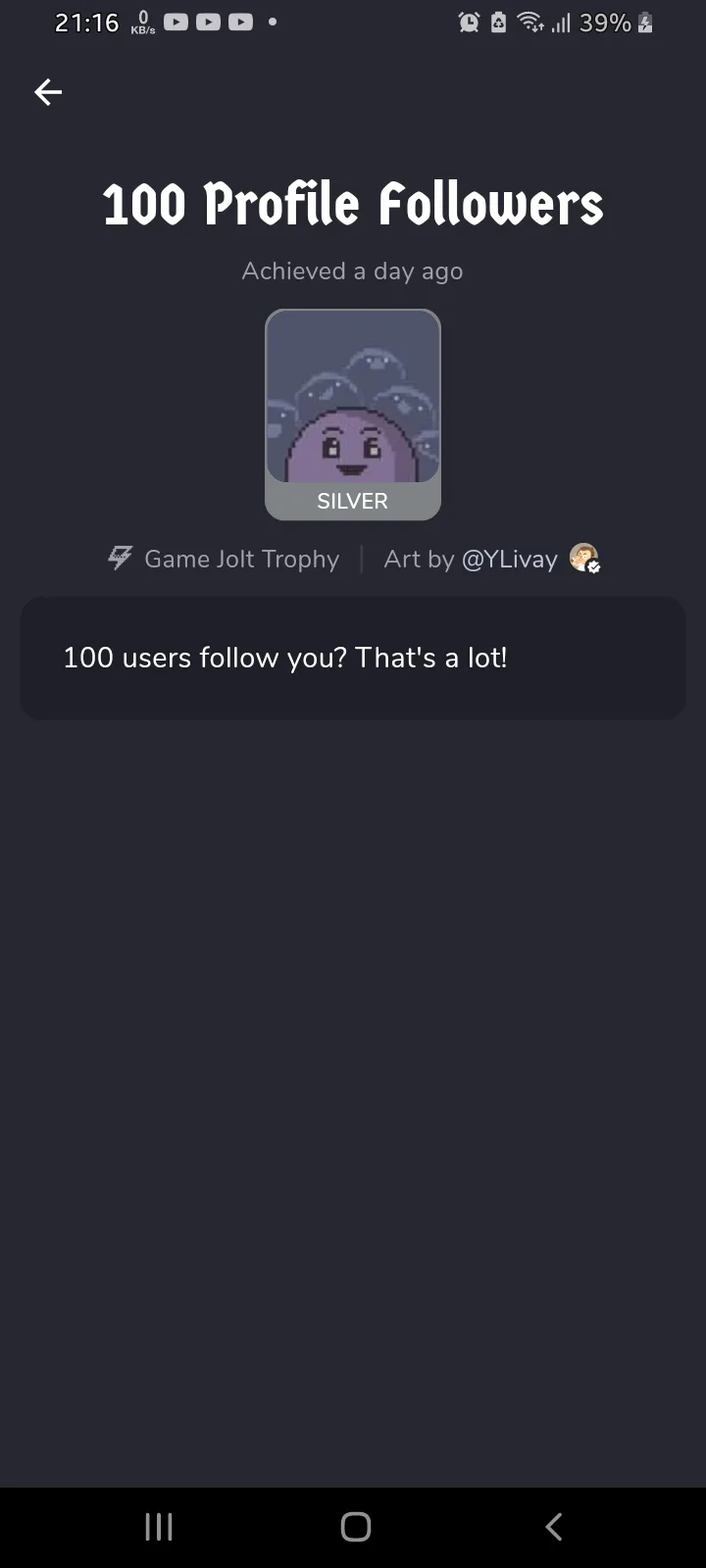Open the recent apps overview
Image resolution: width=706 pixels, height=1568 pixels.
click(159, 1526)
